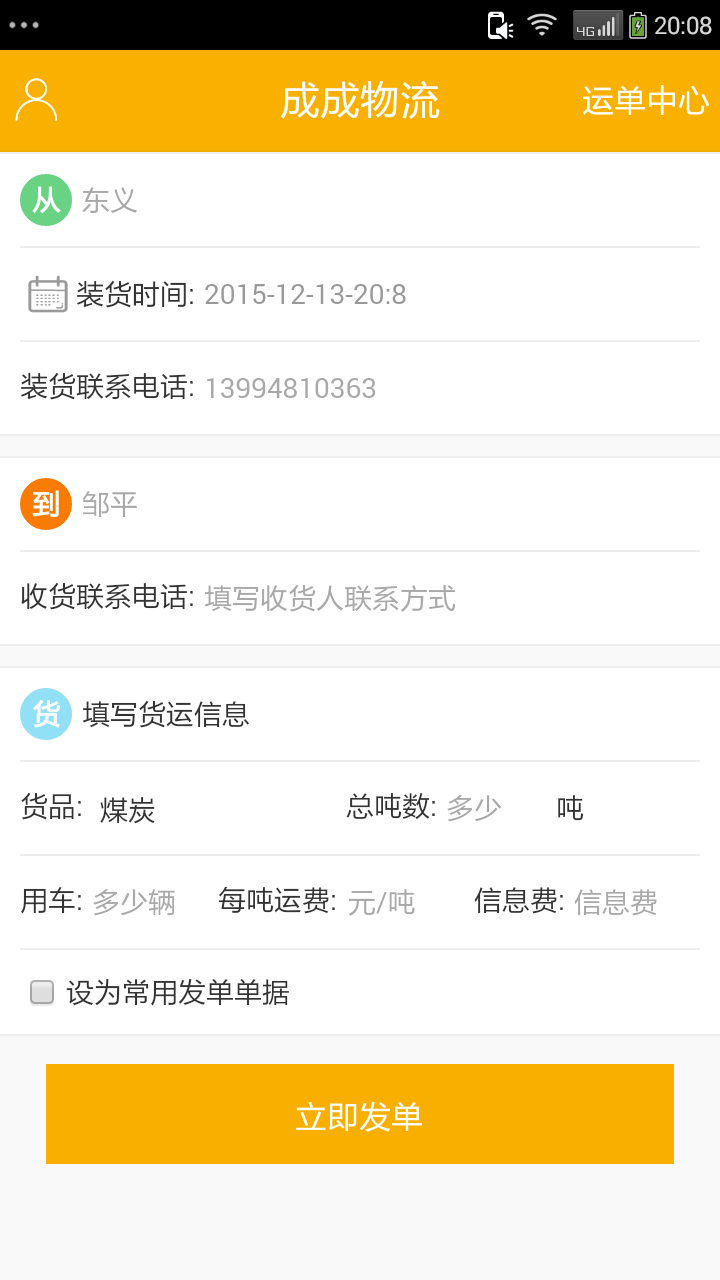Enter the 总吨数 total tonnage field

[x=474, y=808]
